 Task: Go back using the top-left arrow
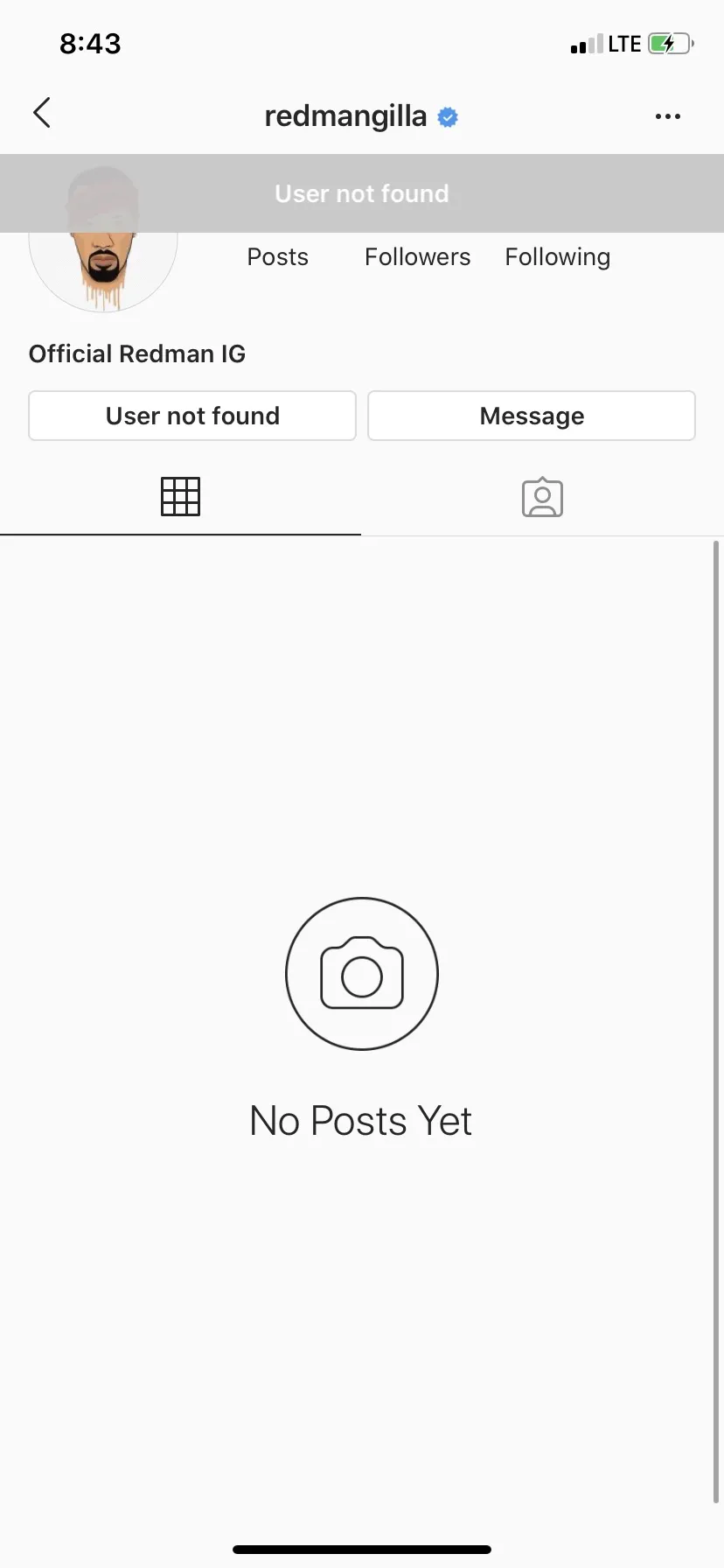pyautogui.click(x=41, y=113)
